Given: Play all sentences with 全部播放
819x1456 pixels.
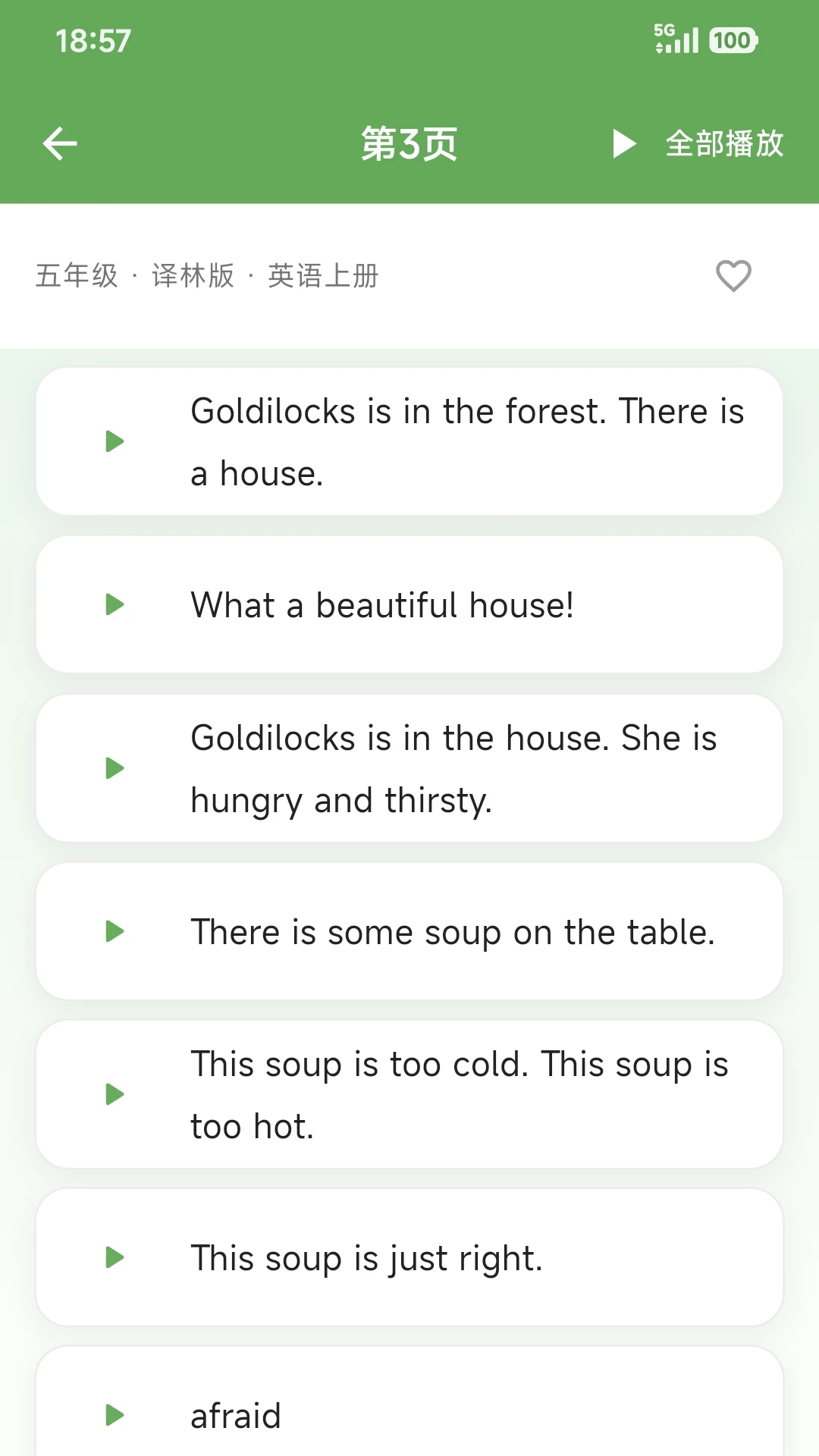Looking at the screenshot, I should (x=698, y=144).
